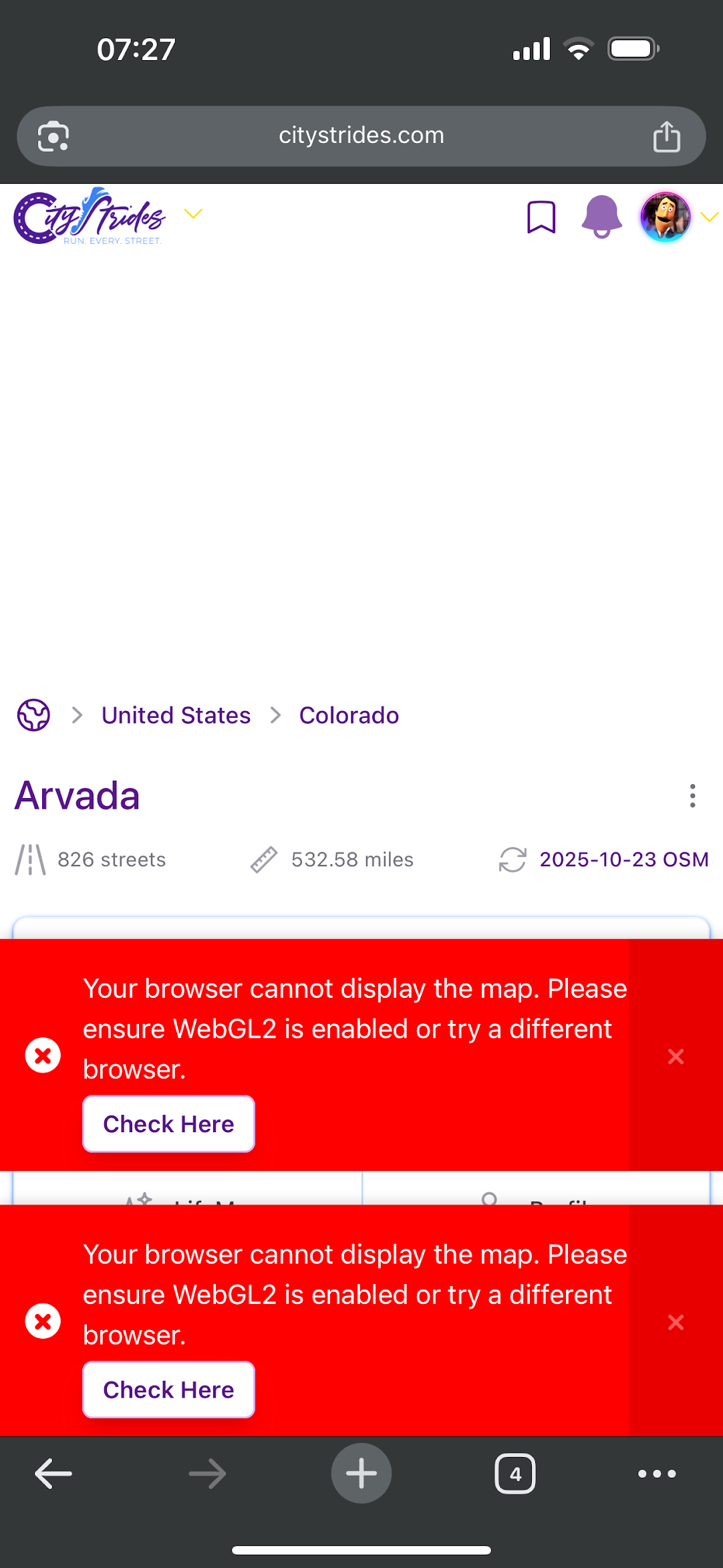The width and height of the screenshot is (723, 1568).
Task: Dismiss the upper WebGL2 error banner
Action: pos(676,1056)
